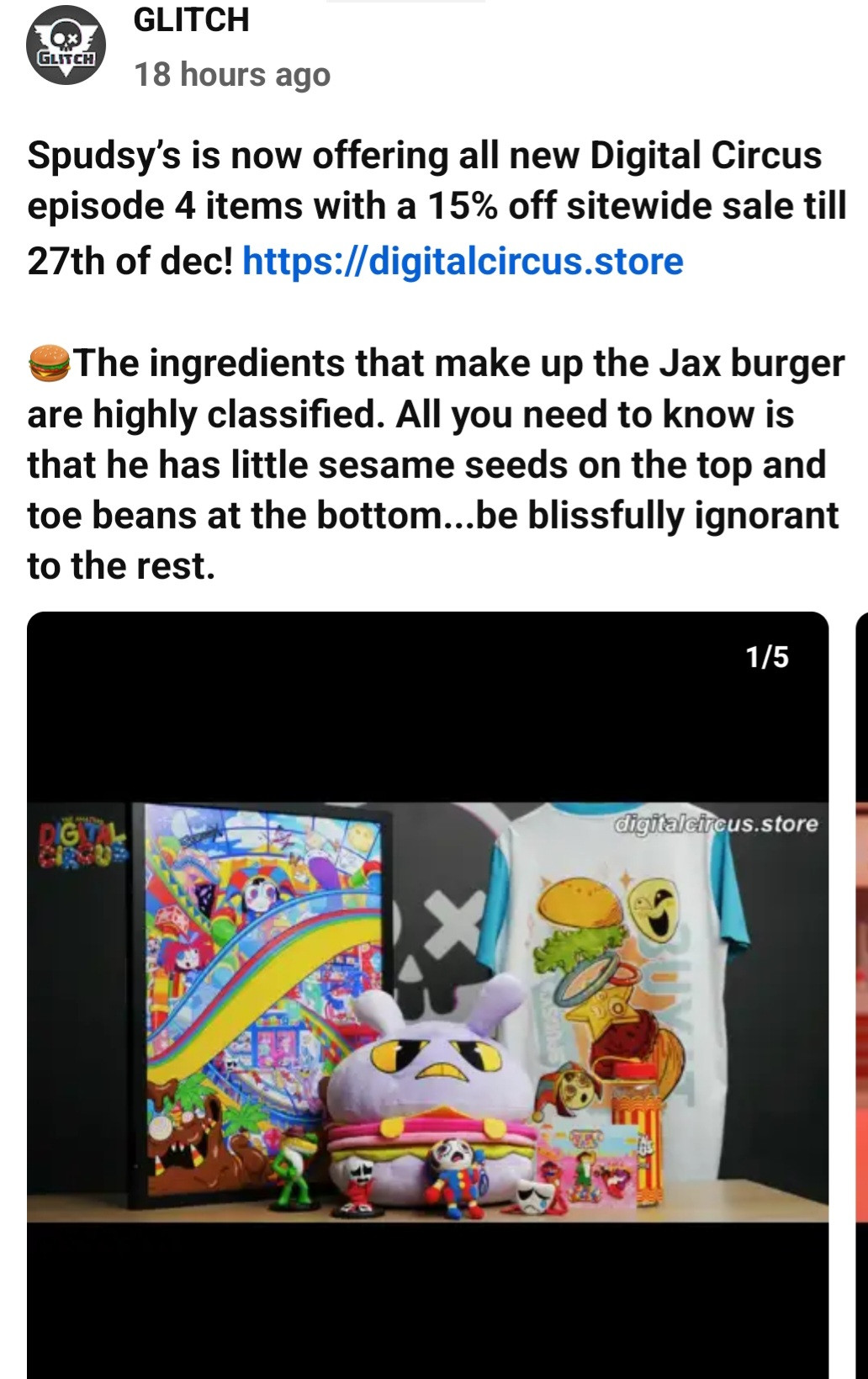
Task: Open the first post image of five
Action: pyautogui.click(x=427, y=1010)
